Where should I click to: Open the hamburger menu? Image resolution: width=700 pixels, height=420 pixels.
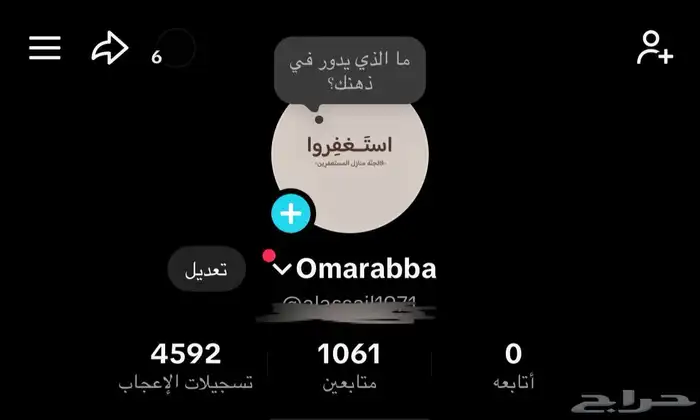coord(45,47)
